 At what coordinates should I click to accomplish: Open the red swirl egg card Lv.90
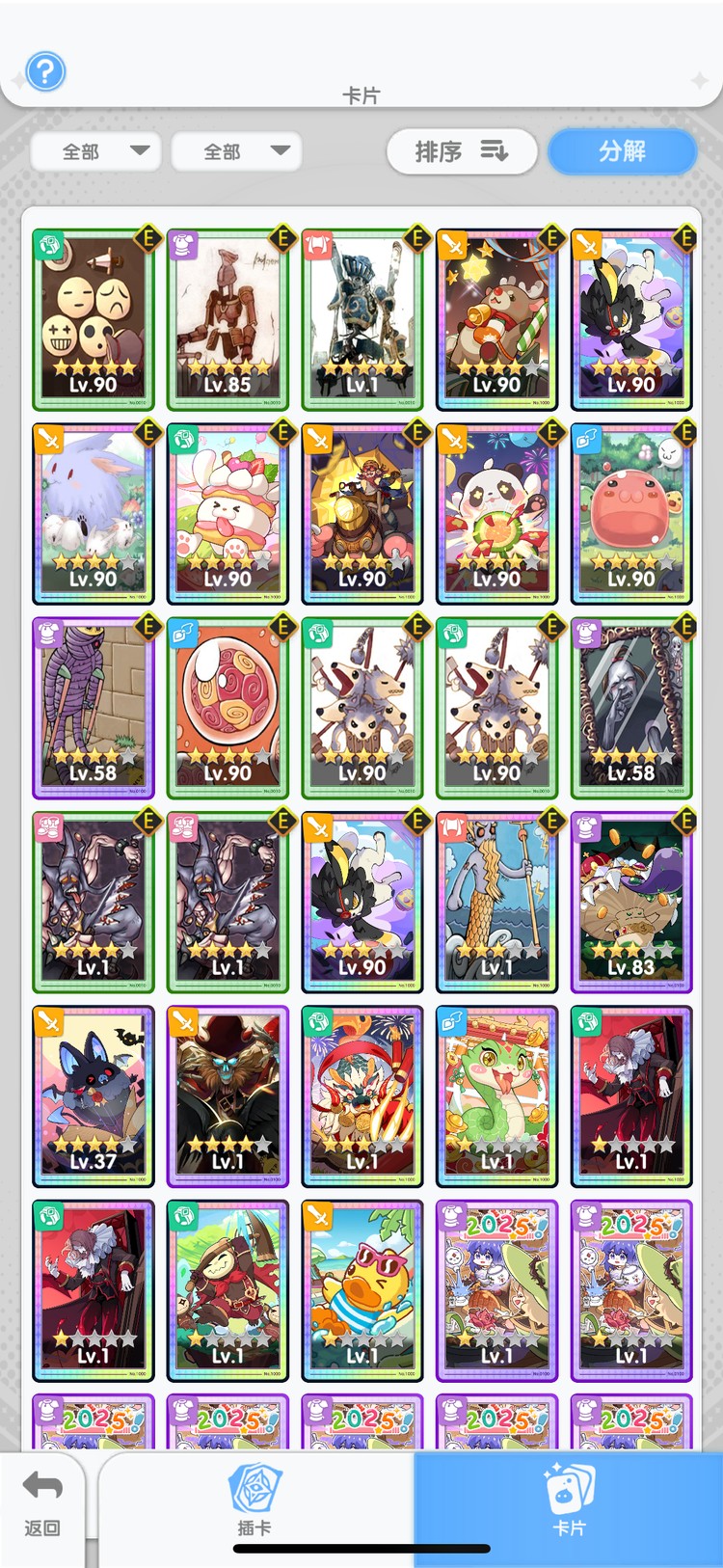pos(228,708)
